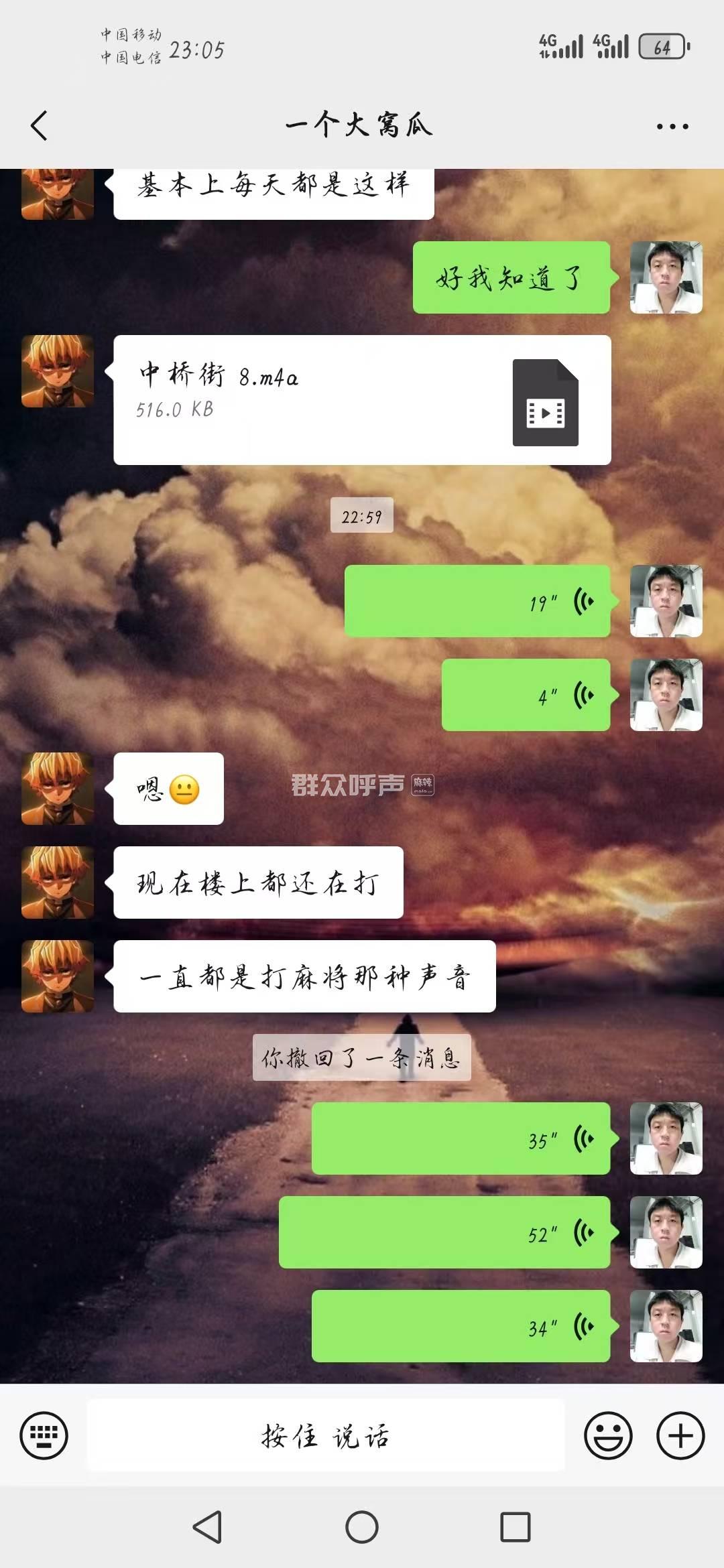This screenshot has height=1568, width=724.
Task: Go back from the chat
Action: click(39, 125)
